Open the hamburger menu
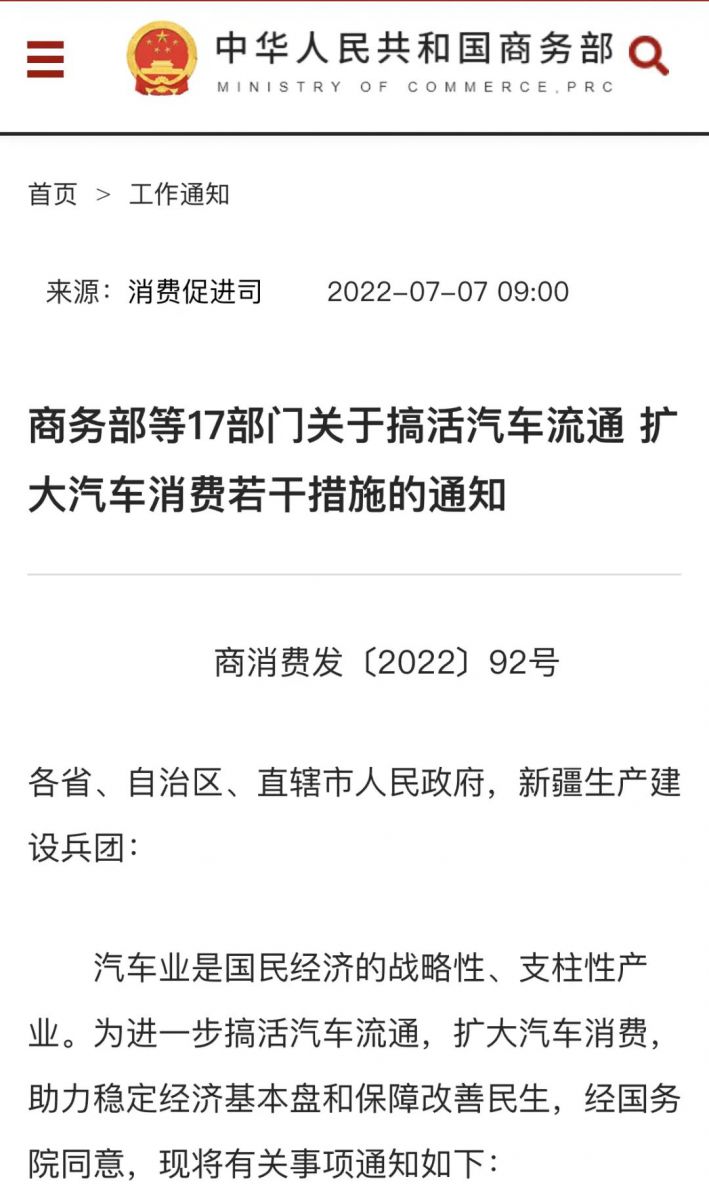 (x=45, y=59)
